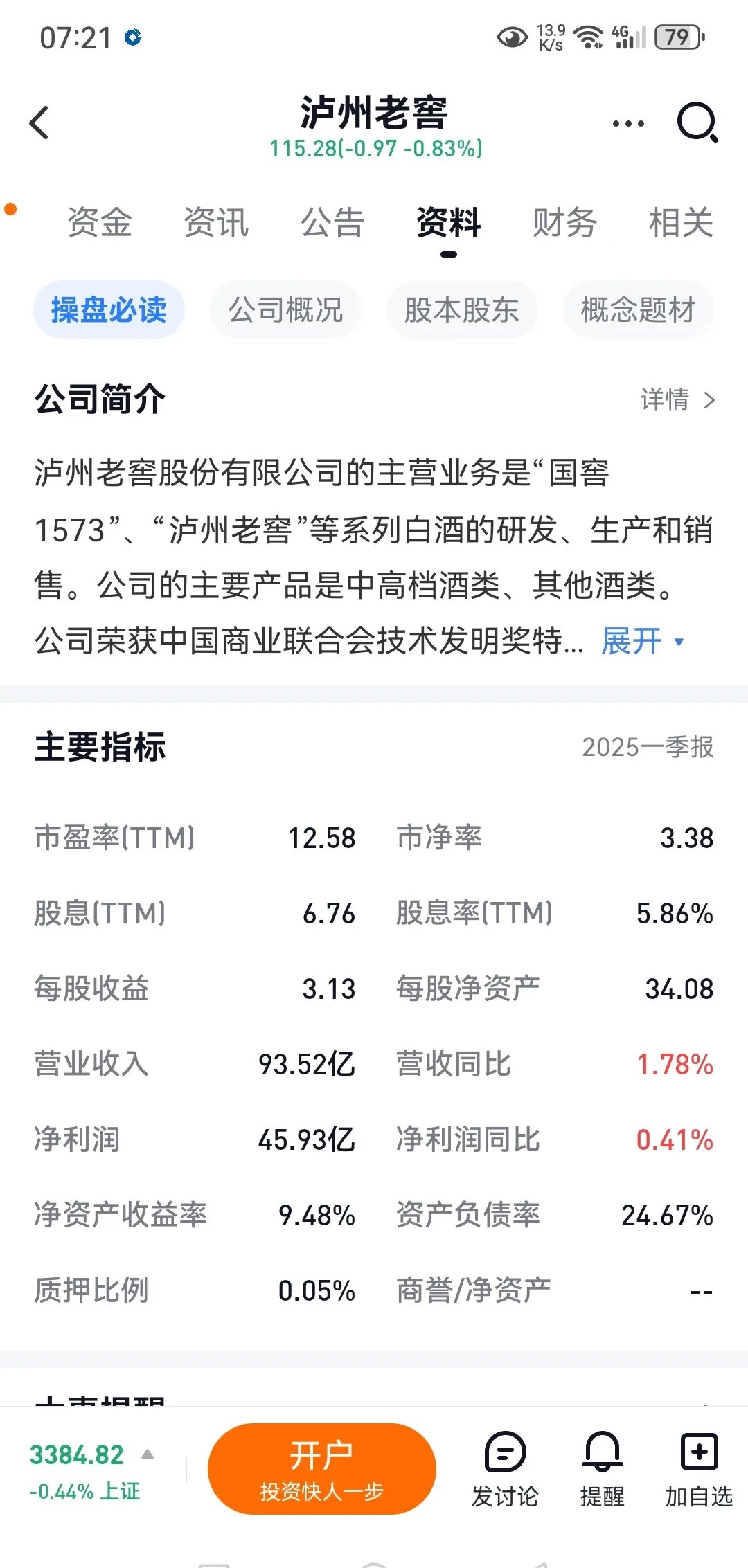Image resolution: width=748 pixels, height=1568 pixels.
Task: Tap the eye icon in the status bar
Action: pyautogui.click(x=511, y=38)
